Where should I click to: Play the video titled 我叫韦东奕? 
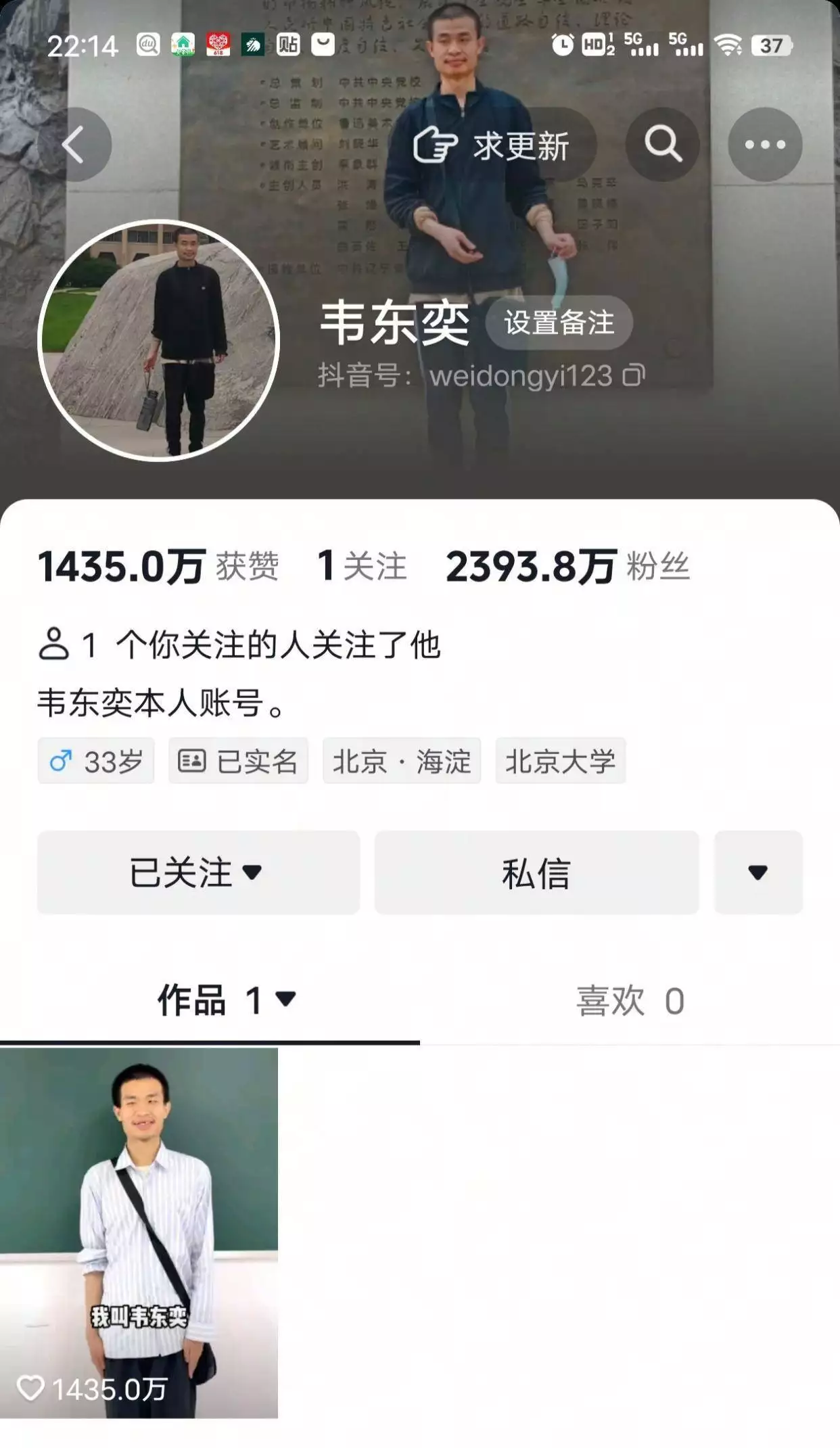(x=139, y=1232)
